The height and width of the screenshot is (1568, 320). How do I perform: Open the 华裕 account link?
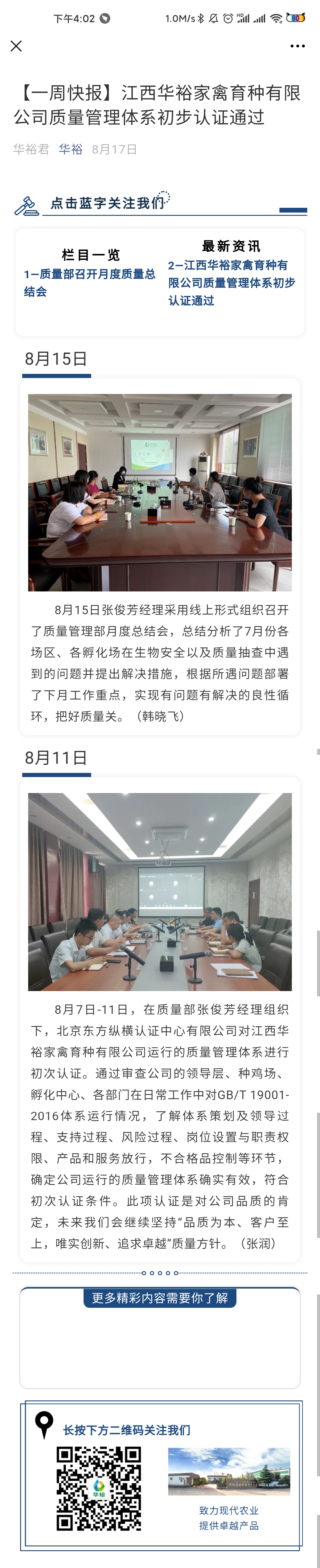point(71,149)
